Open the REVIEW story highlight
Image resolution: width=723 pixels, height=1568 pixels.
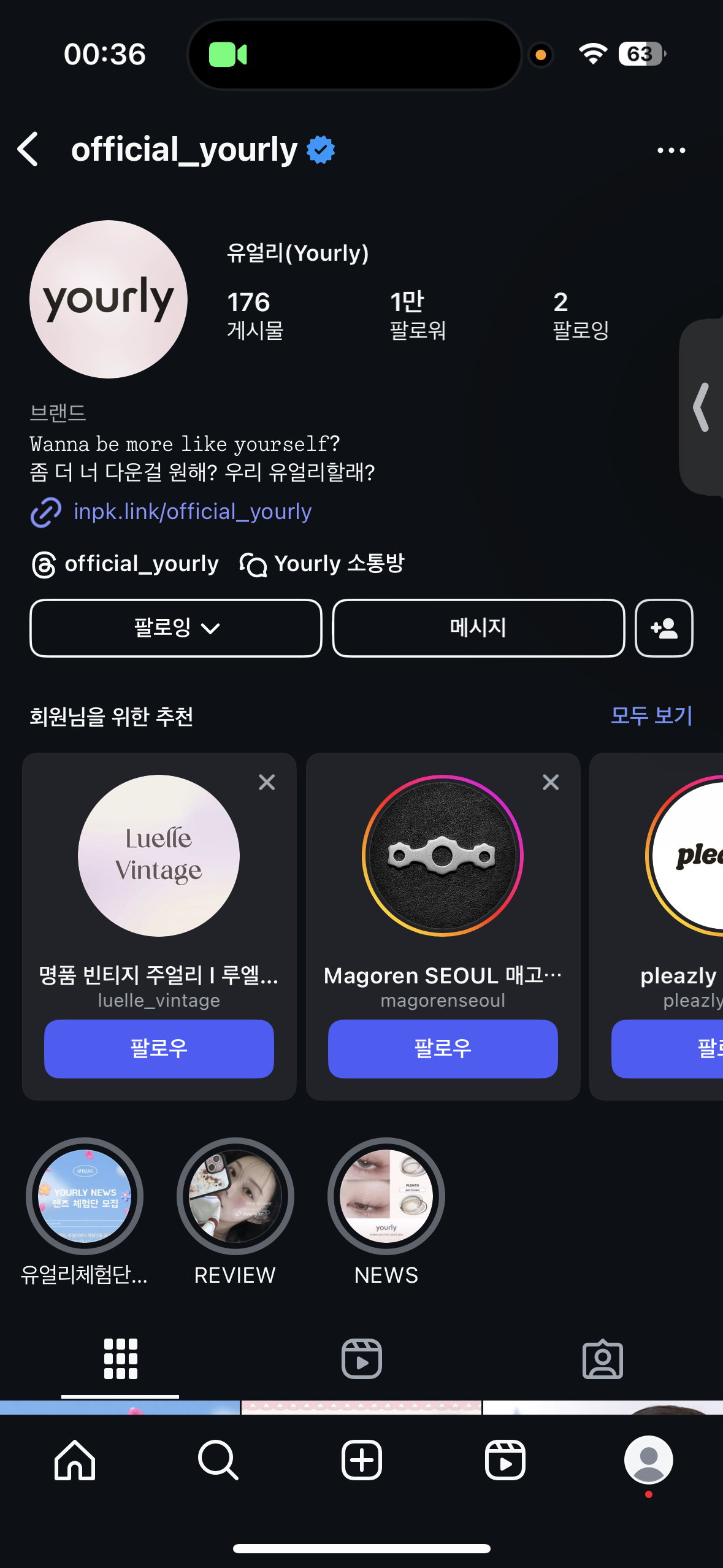tap(235, 1196)
